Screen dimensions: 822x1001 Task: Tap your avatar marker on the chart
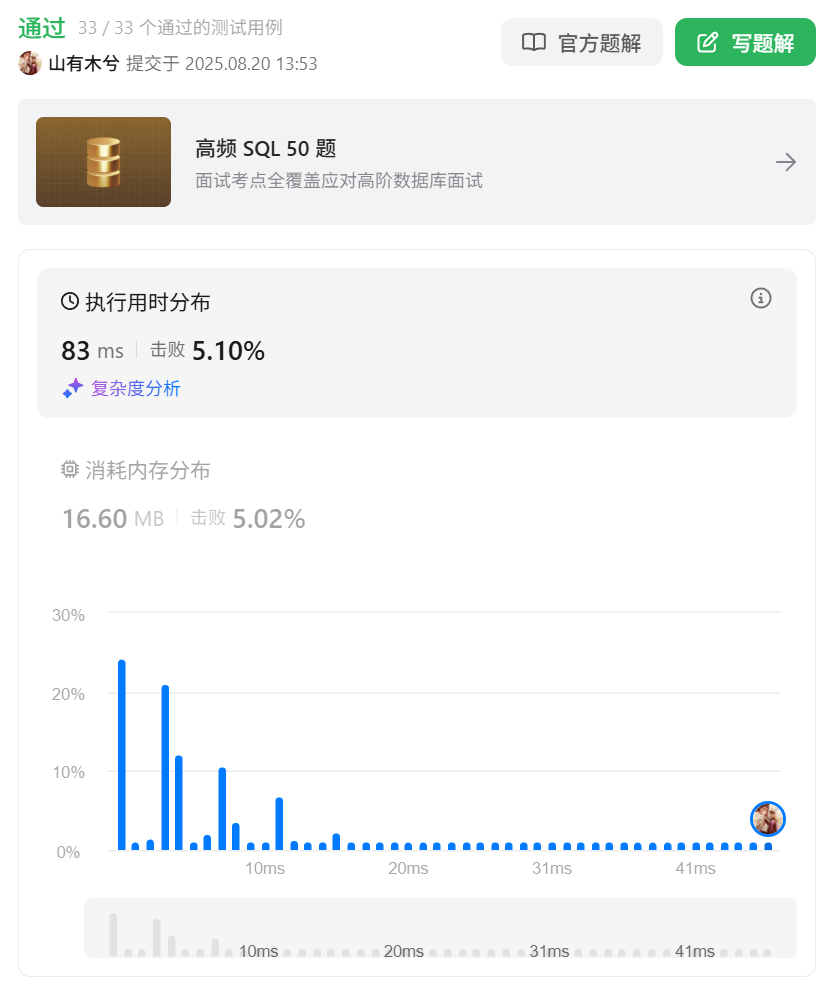(x=767, y=819)
